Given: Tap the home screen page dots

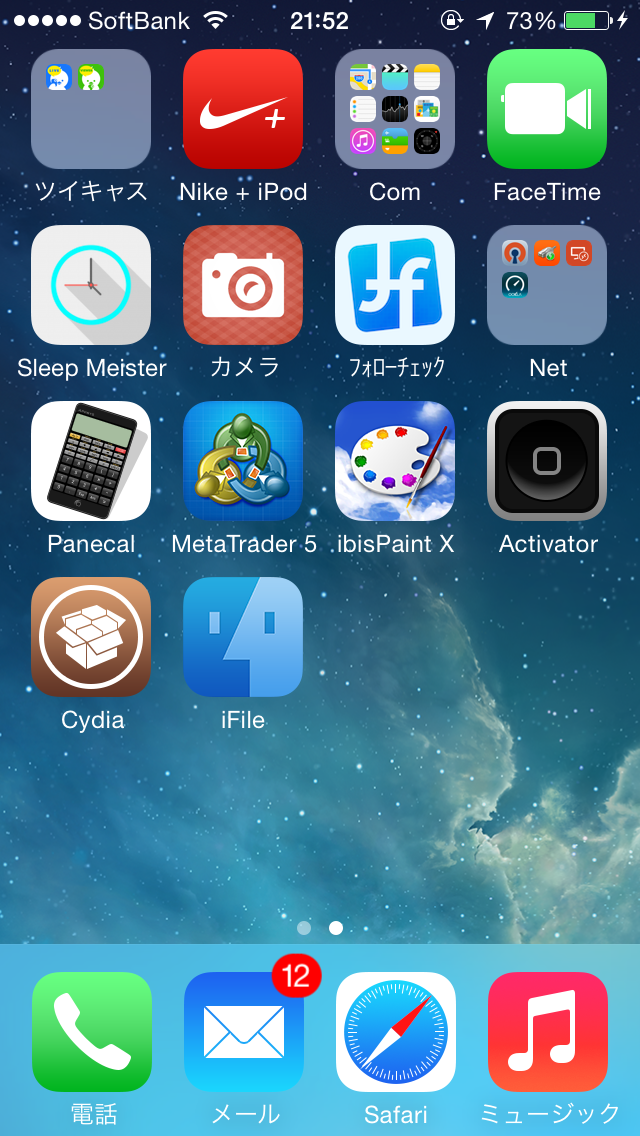Looking at the screenshot, I should tap(320, 928).
